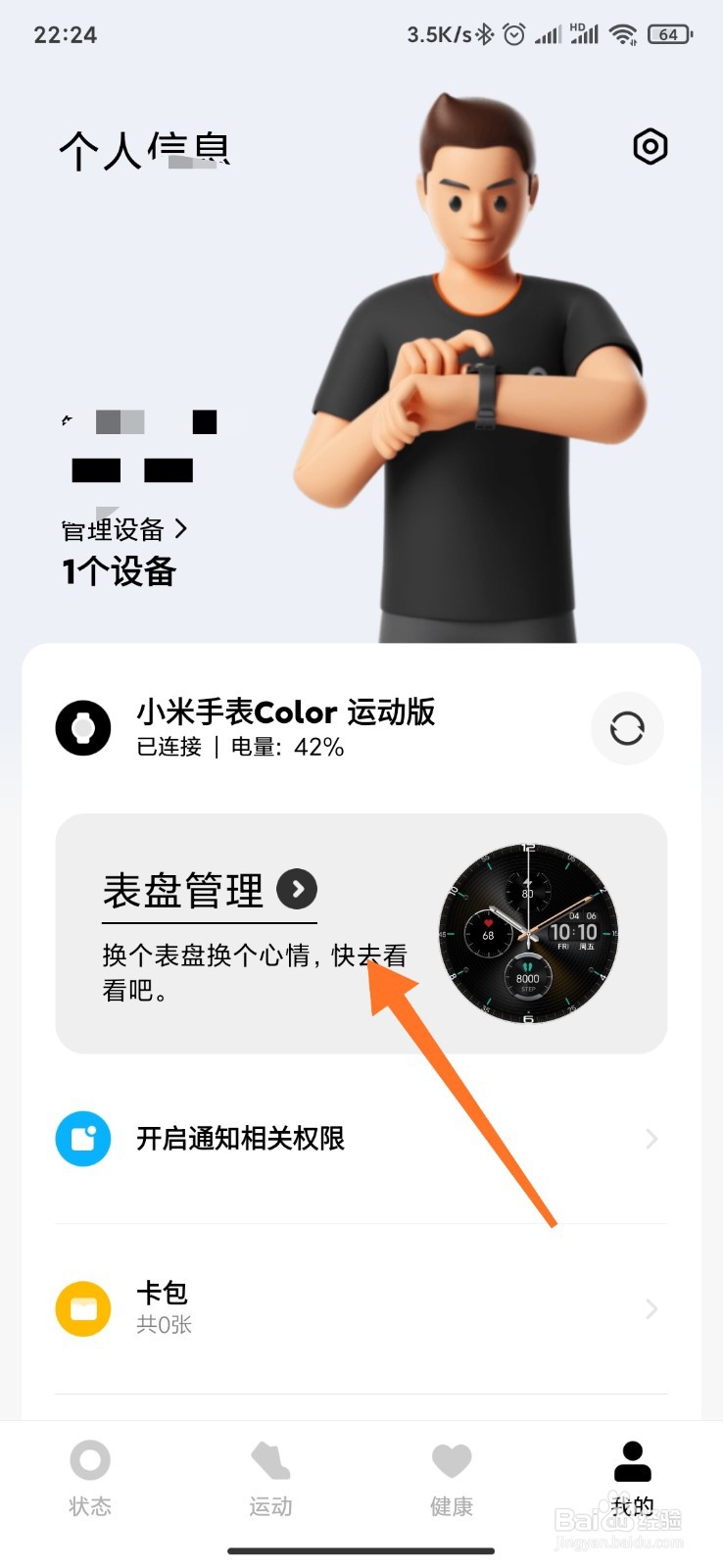The image size is (723, 1568).
Task: Tap 1个设备 device count text
Action: pyautogui.click(x=118, y=571)
